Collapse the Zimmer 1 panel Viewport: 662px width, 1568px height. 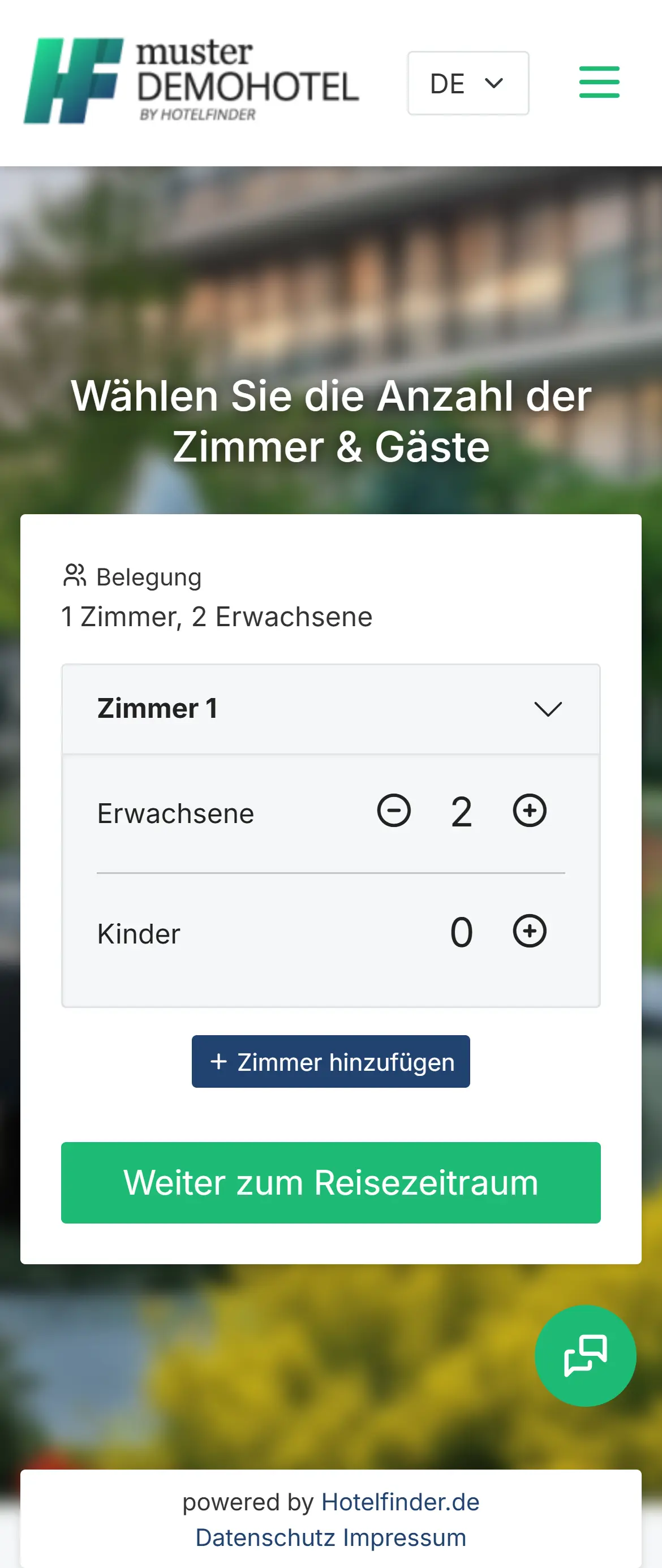(548, 708)
